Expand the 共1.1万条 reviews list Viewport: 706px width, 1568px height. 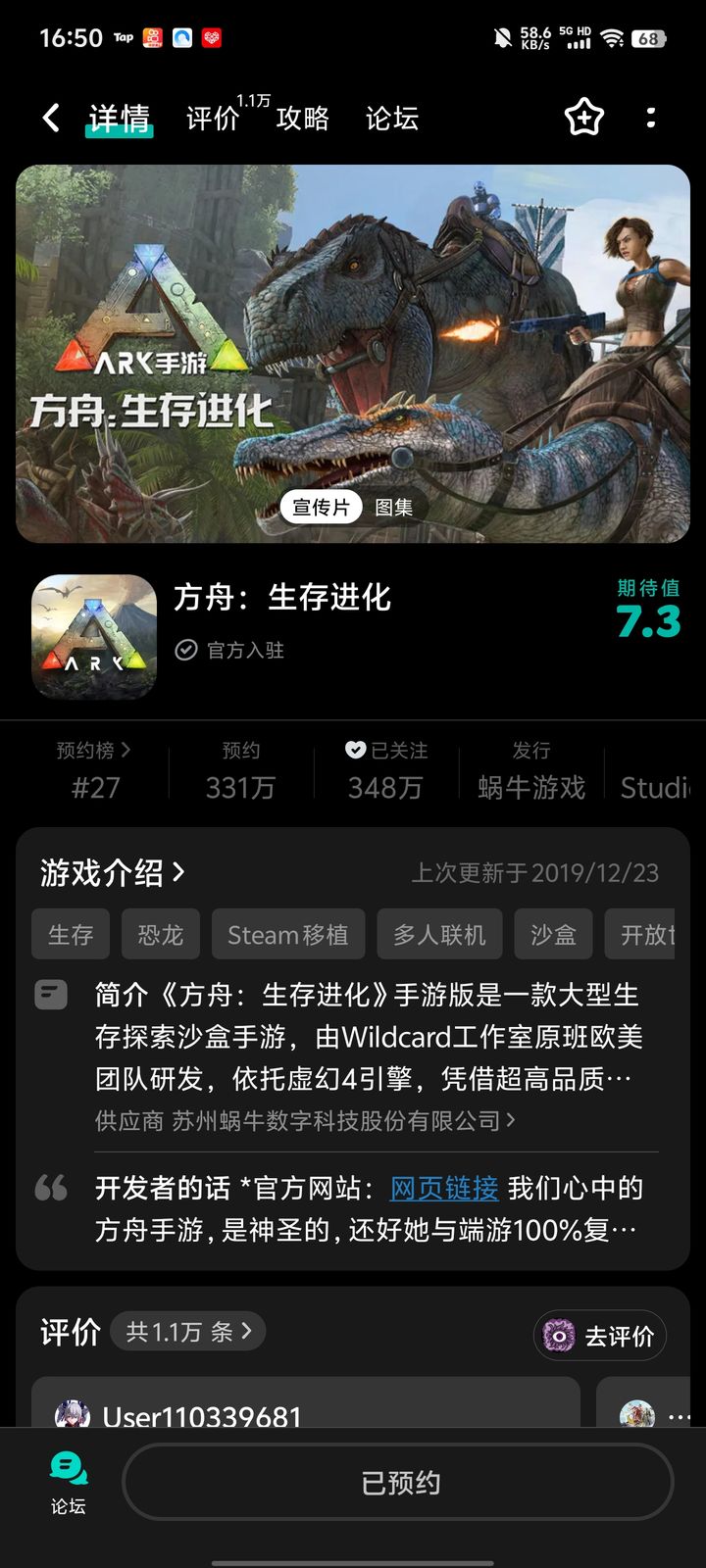coord(186,1331)
